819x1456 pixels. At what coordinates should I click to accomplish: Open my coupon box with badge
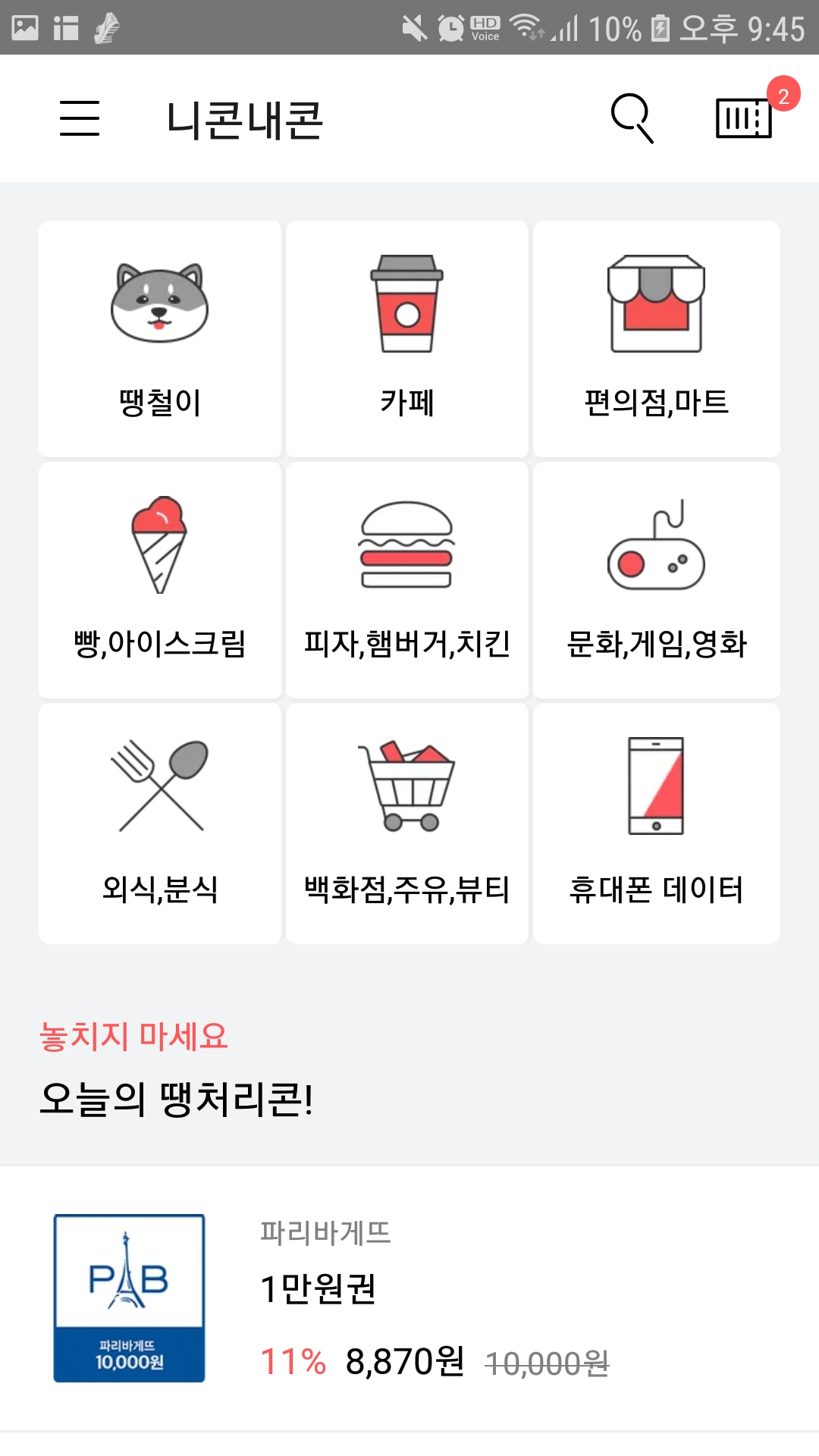click(744, 118)
